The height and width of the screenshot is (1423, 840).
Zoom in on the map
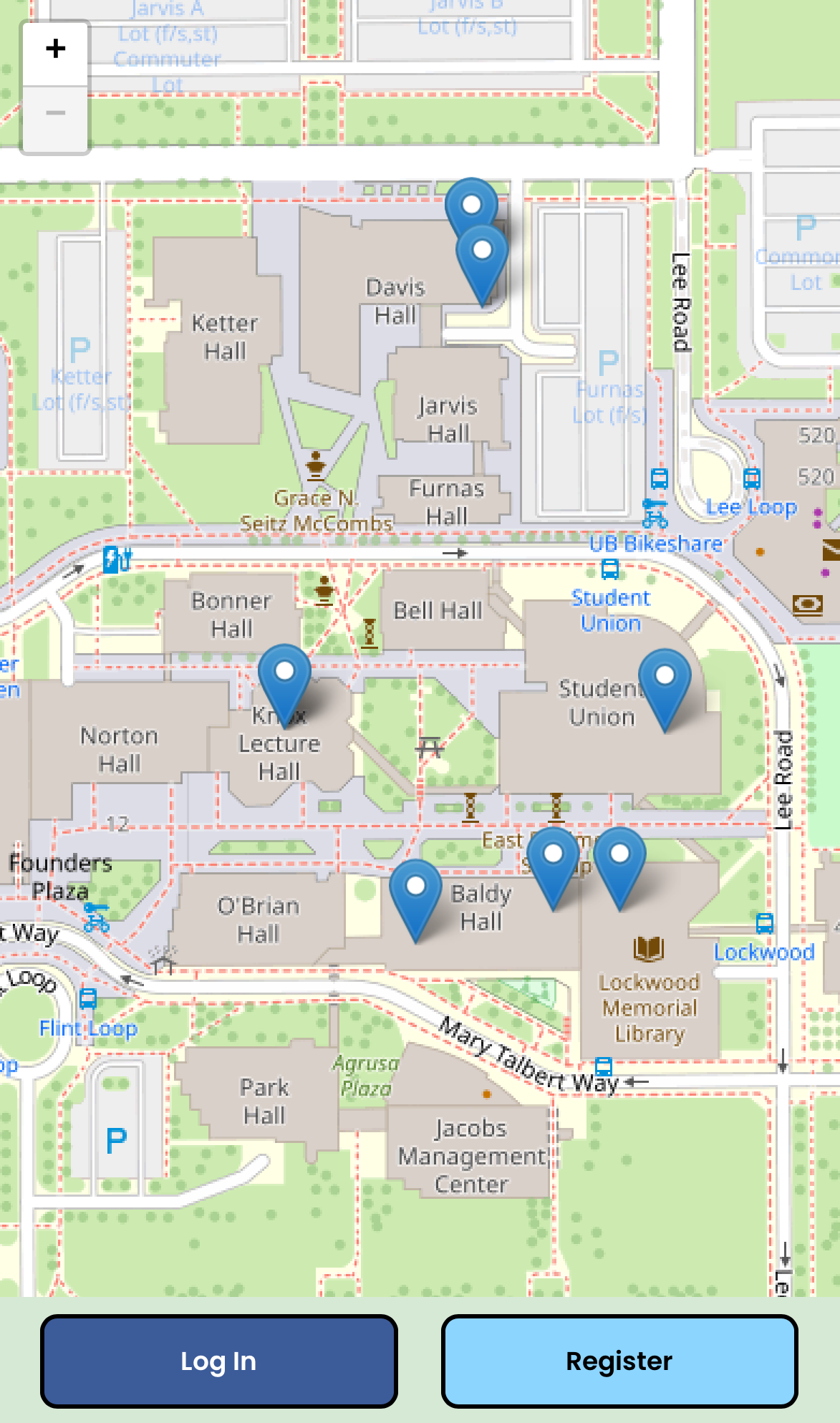tap(56, 50)
